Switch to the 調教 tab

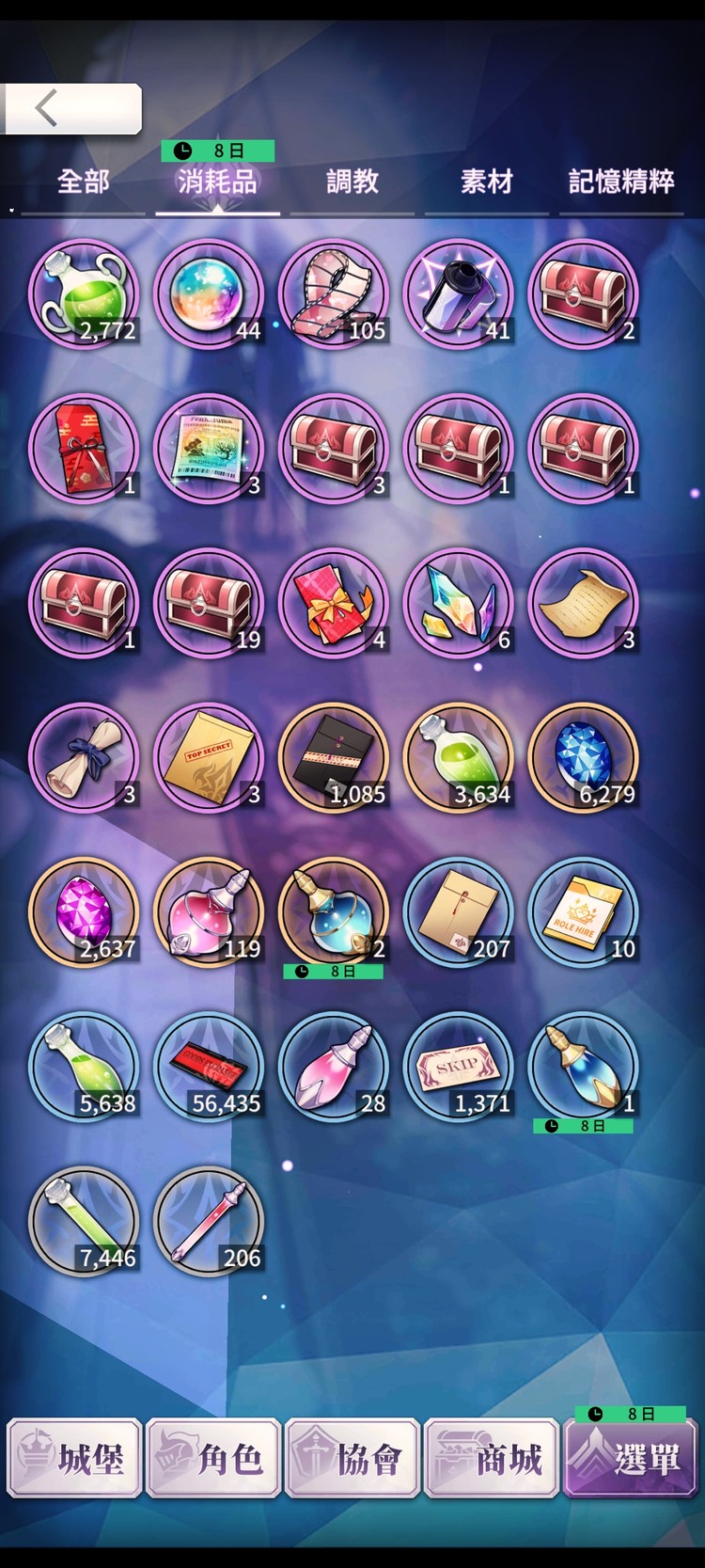point(352,182)
